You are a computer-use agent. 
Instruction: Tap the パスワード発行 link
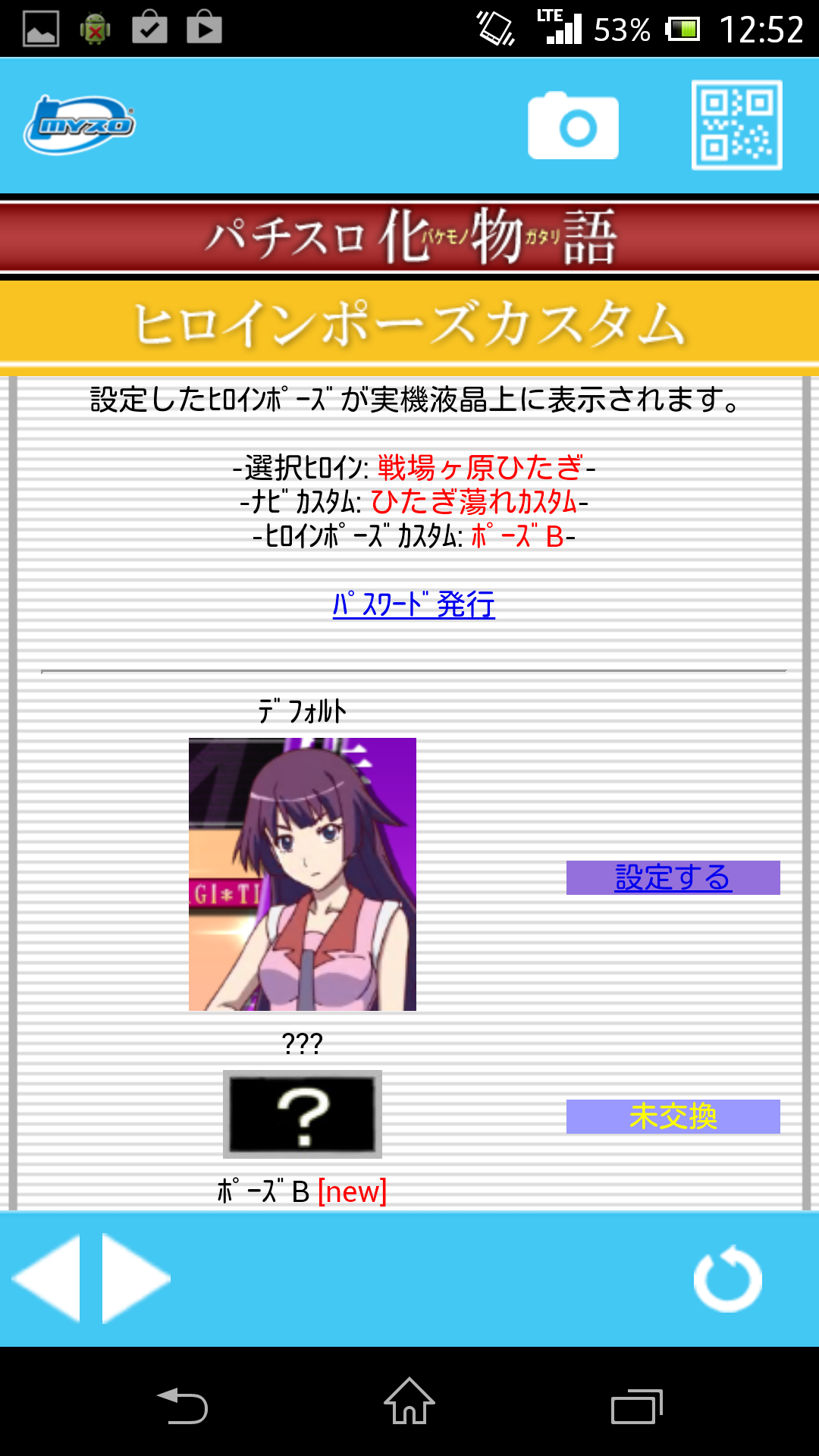point(413,604)
